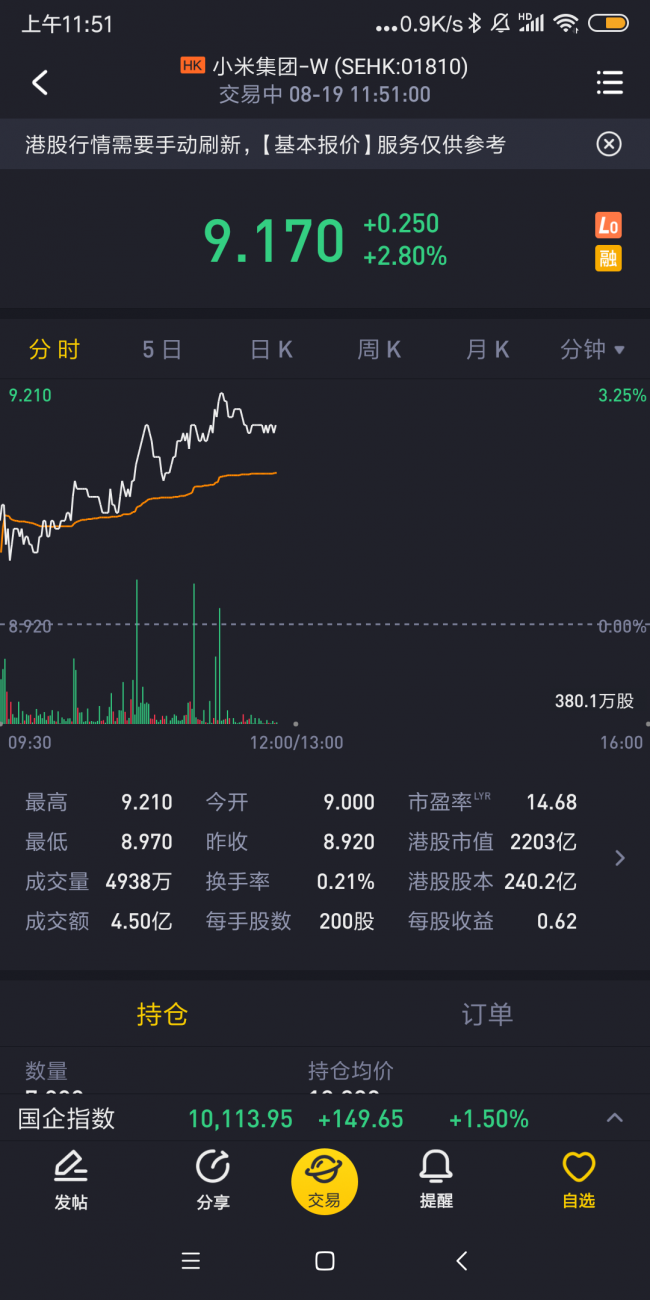The height and width of the screenshot is (1300, 650).
Task: Expand the 国企指数 index bar
Action: (614, 1118)
